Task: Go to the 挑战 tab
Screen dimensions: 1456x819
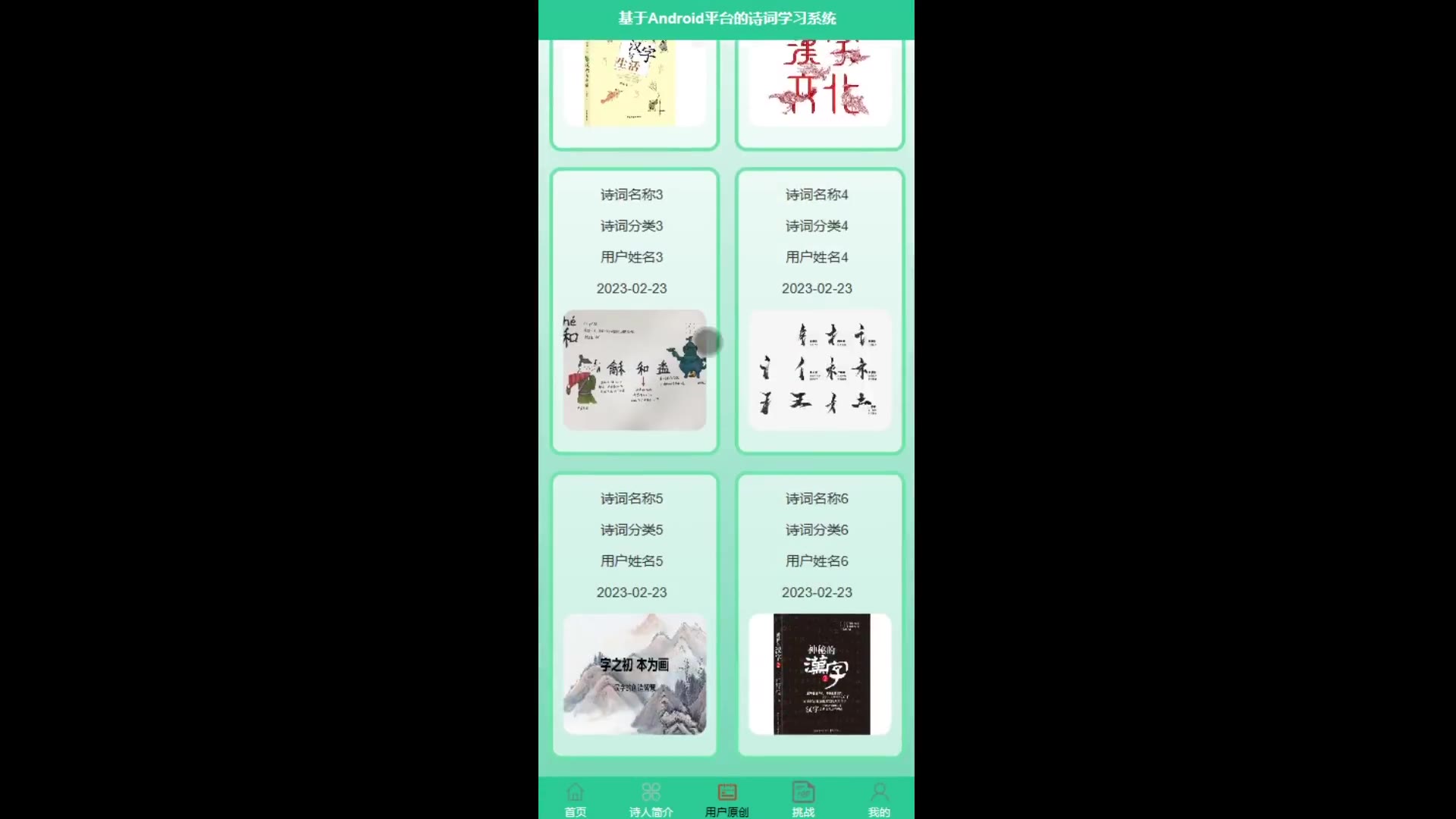Action: coord(803,799)
